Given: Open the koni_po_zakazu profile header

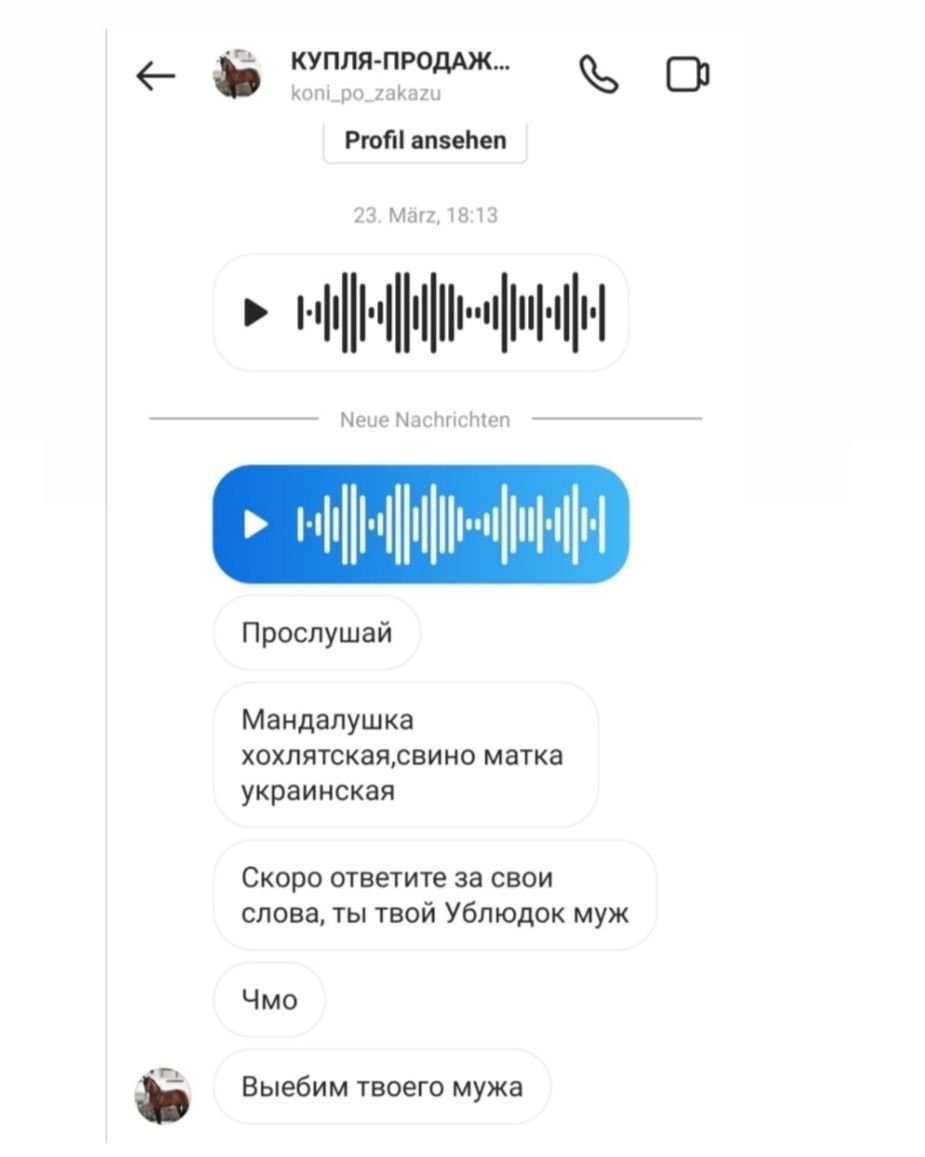Looking at the screenshot, I should pyautogui.click(x=398, y=76).
